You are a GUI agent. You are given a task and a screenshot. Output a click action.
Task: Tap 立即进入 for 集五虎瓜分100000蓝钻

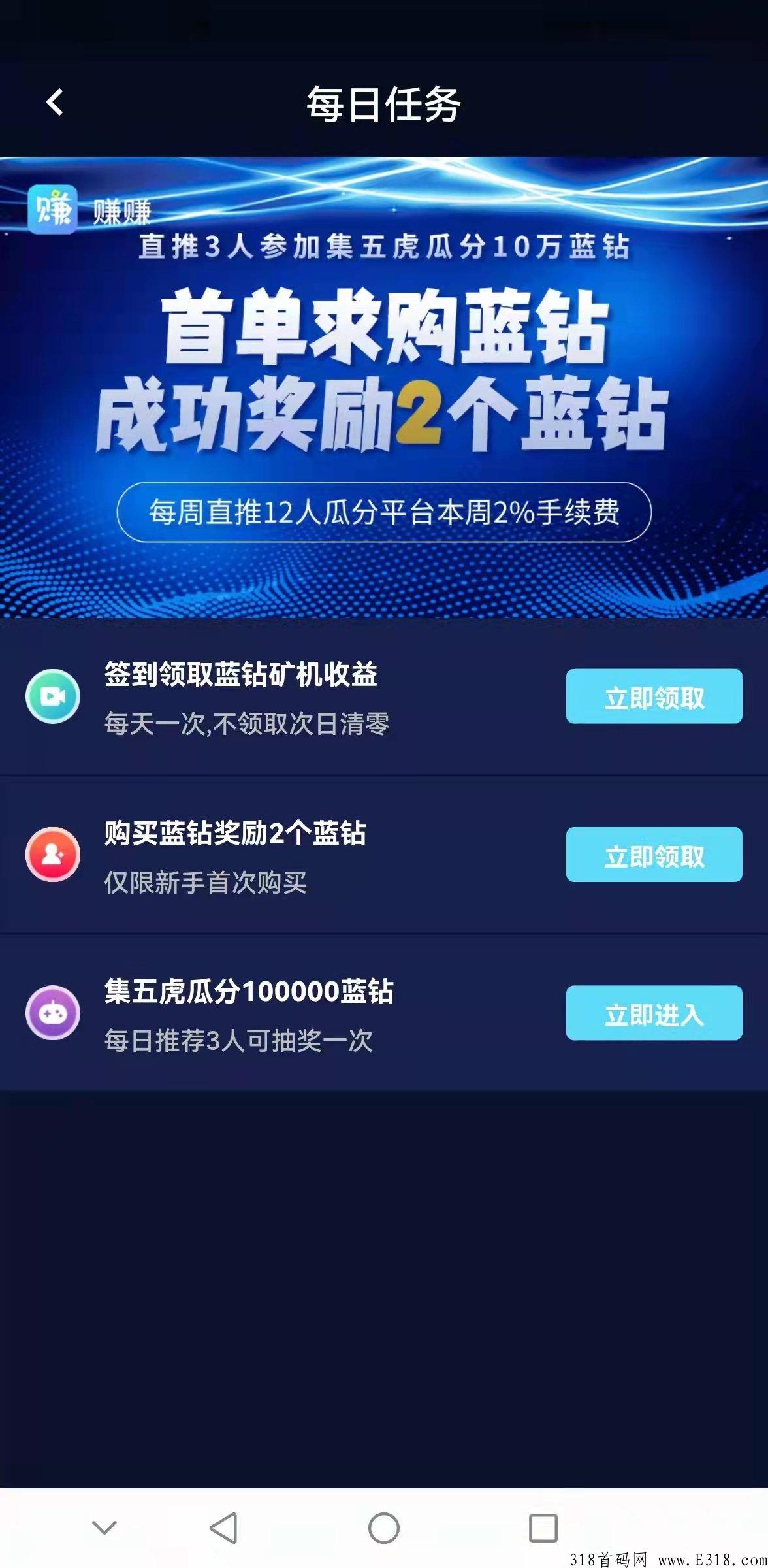tap(653, 1014)
